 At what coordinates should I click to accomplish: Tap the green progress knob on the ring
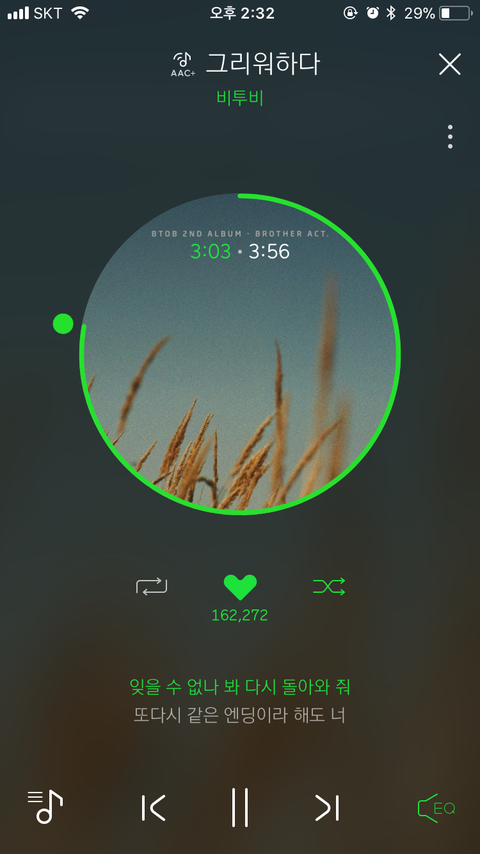[x=63, y=324]
